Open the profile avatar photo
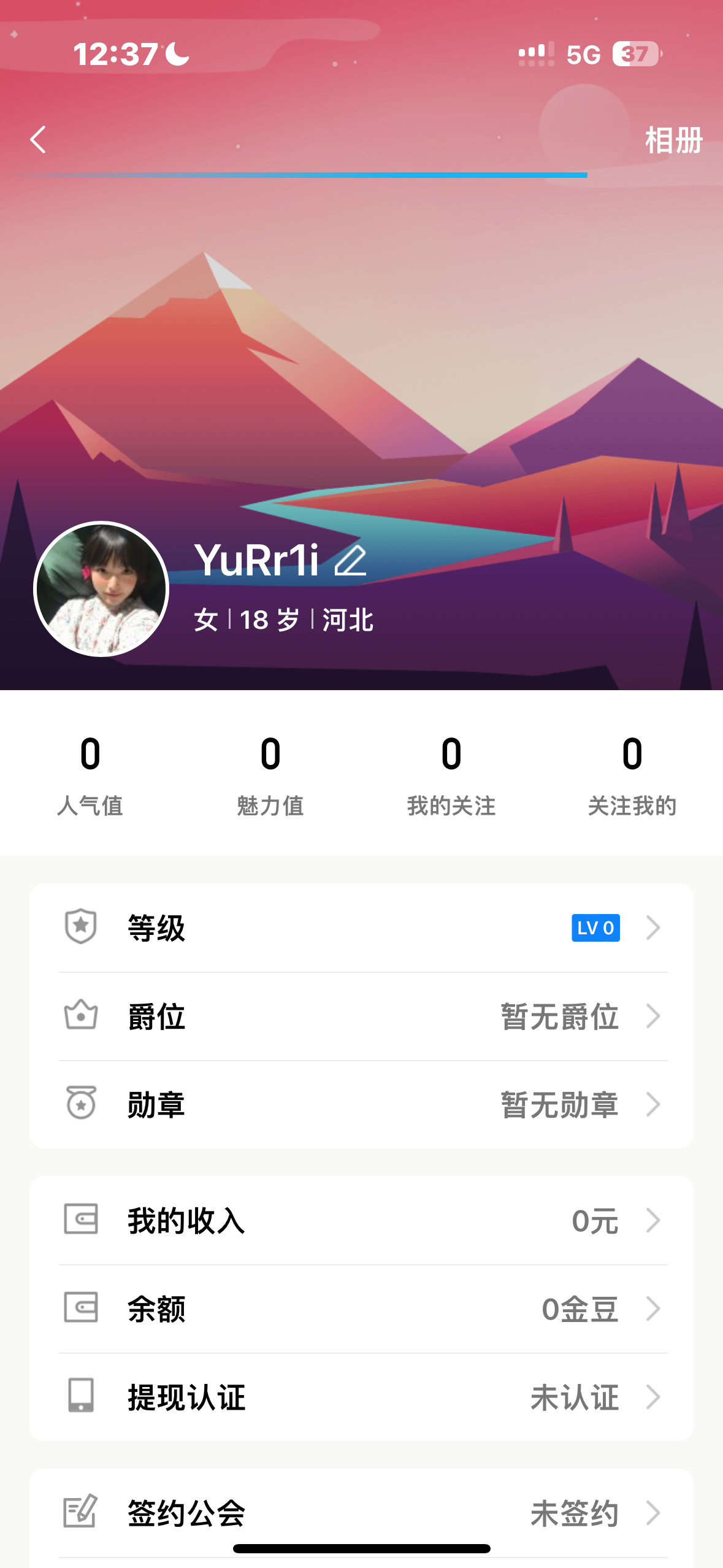This screenshot has height=1568, width=723. pyautogui.click(x=101, y=589)
